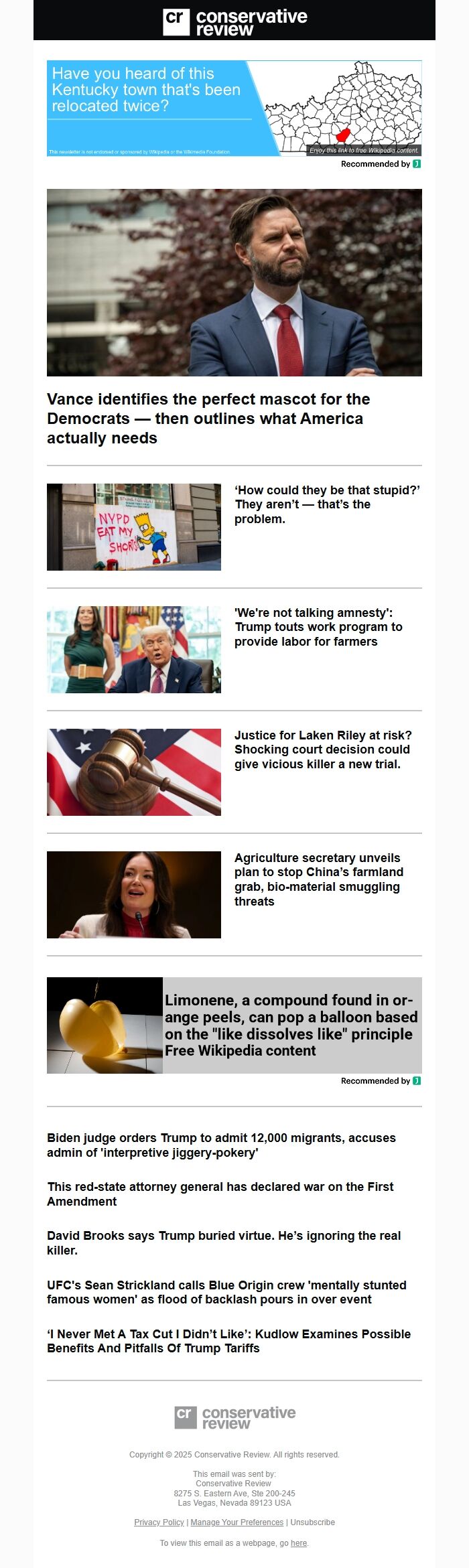Open the David Brooks virtue article

pyautogui.click(x=223, y=1242)
